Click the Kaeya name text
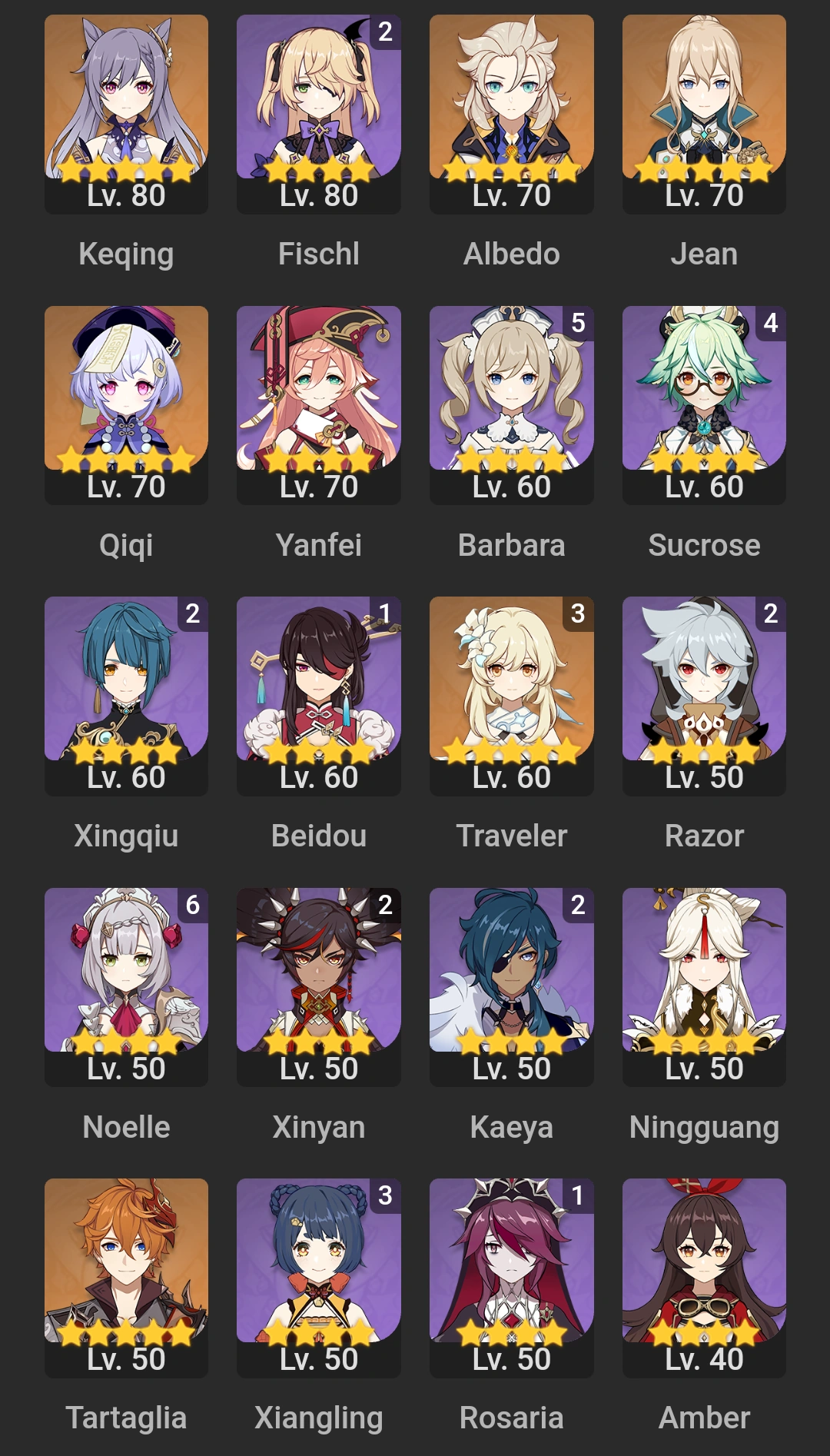The image size is (830, 1456). coord(511,1127)
